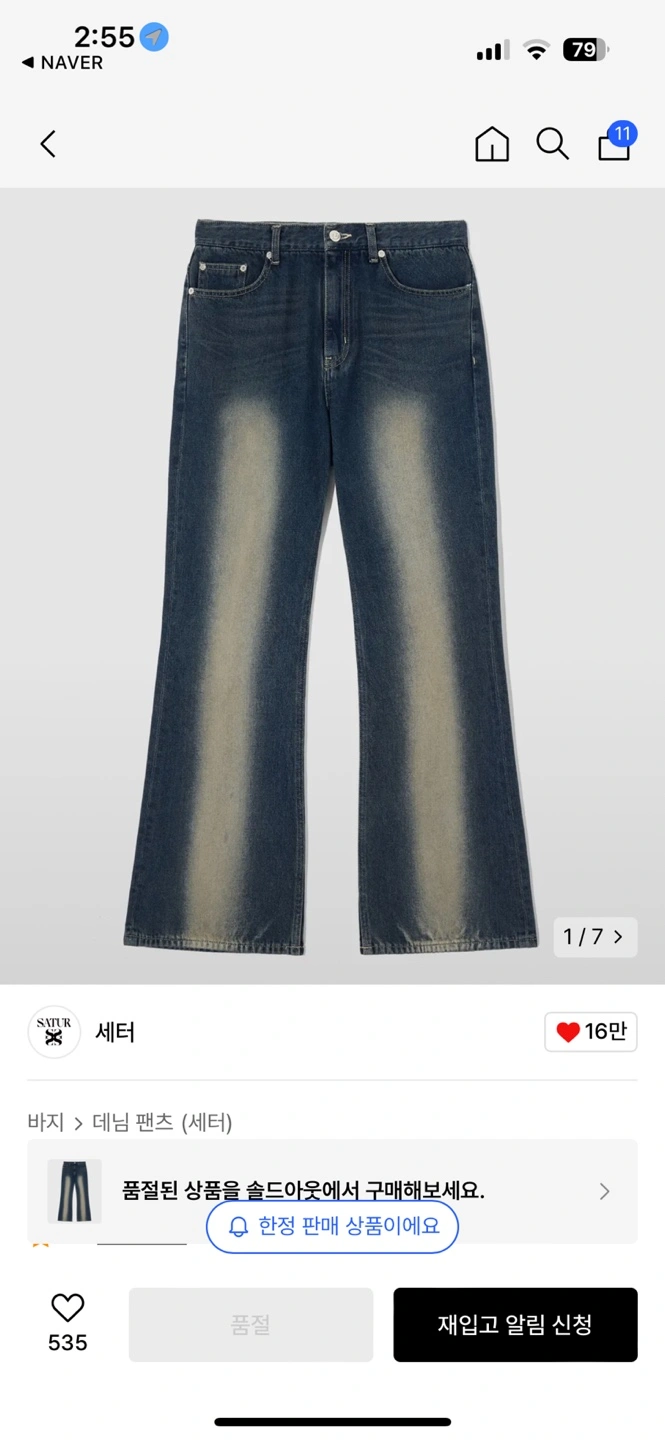Open the 데님 팬츠 (세터) category link
Image resolution: width=665 pixels, height=1440 pixels.
162,1122
